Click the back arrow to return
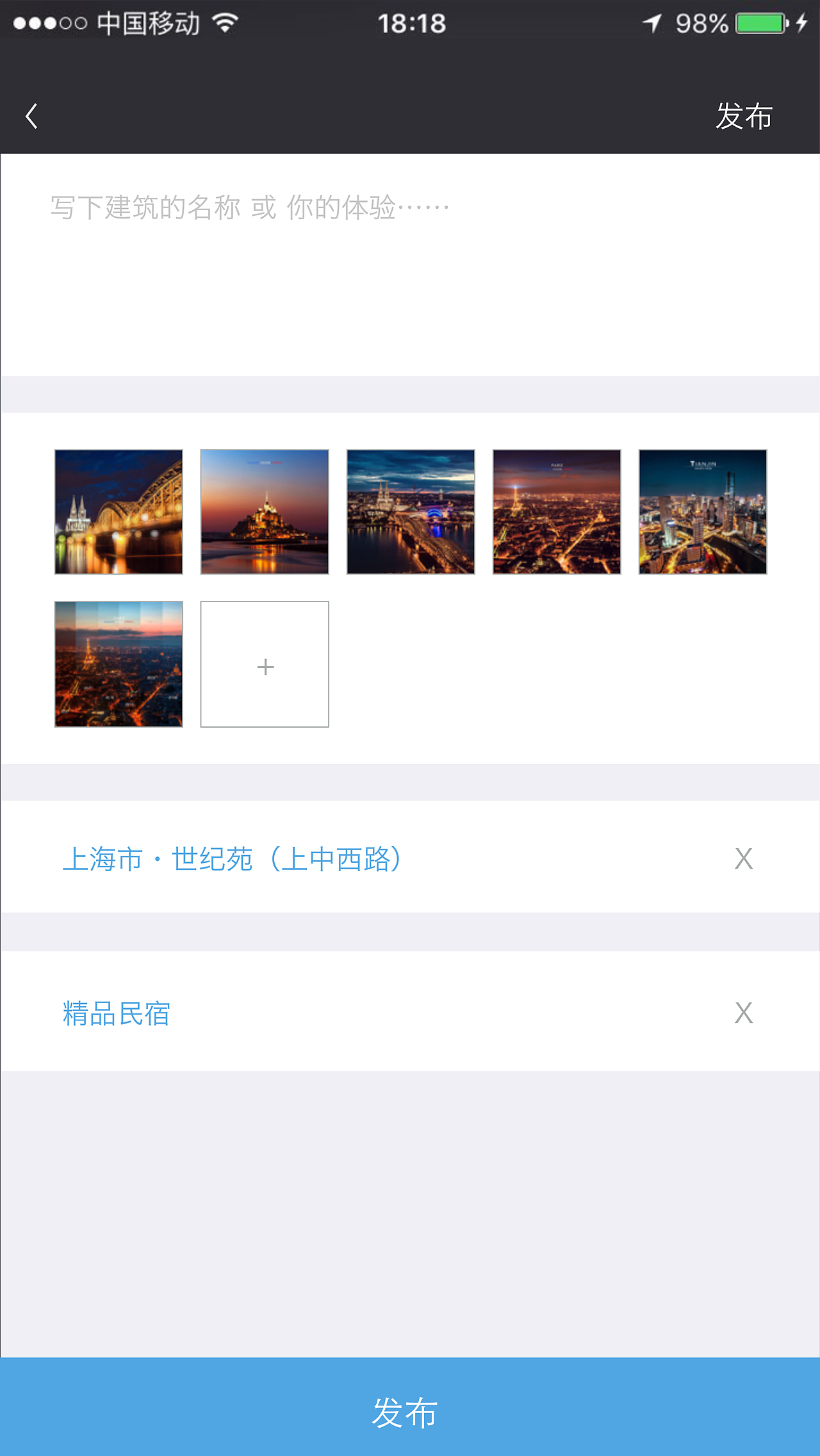Image resolution: width=820 pixels, height=1456 pixels. (x=30, y=115)
